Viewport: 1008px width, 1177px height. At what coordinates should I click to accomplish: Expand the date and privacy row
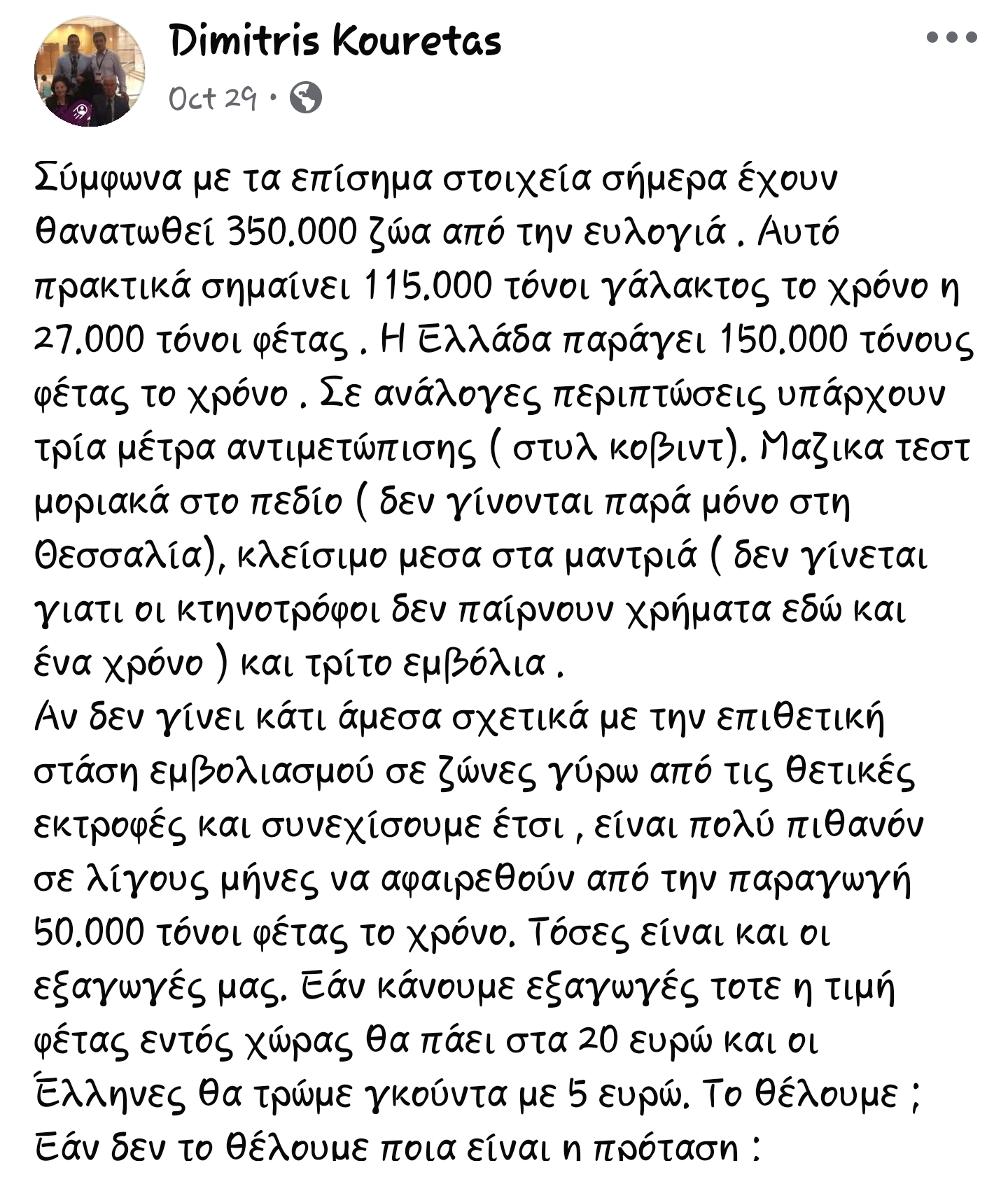coord(238,99)
